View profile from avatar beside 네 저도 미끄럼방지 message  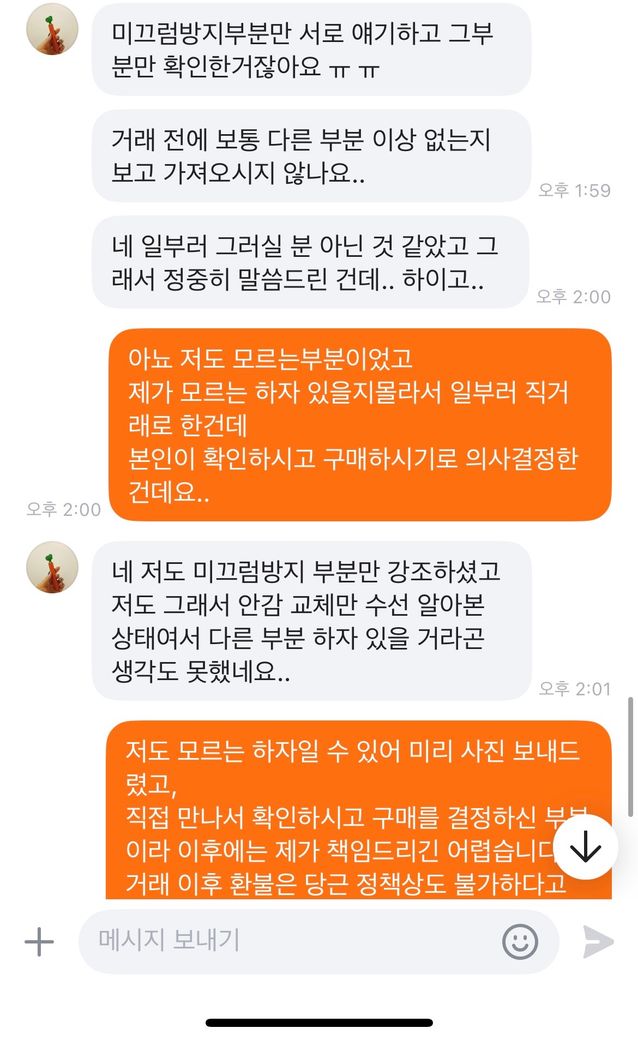52,567
